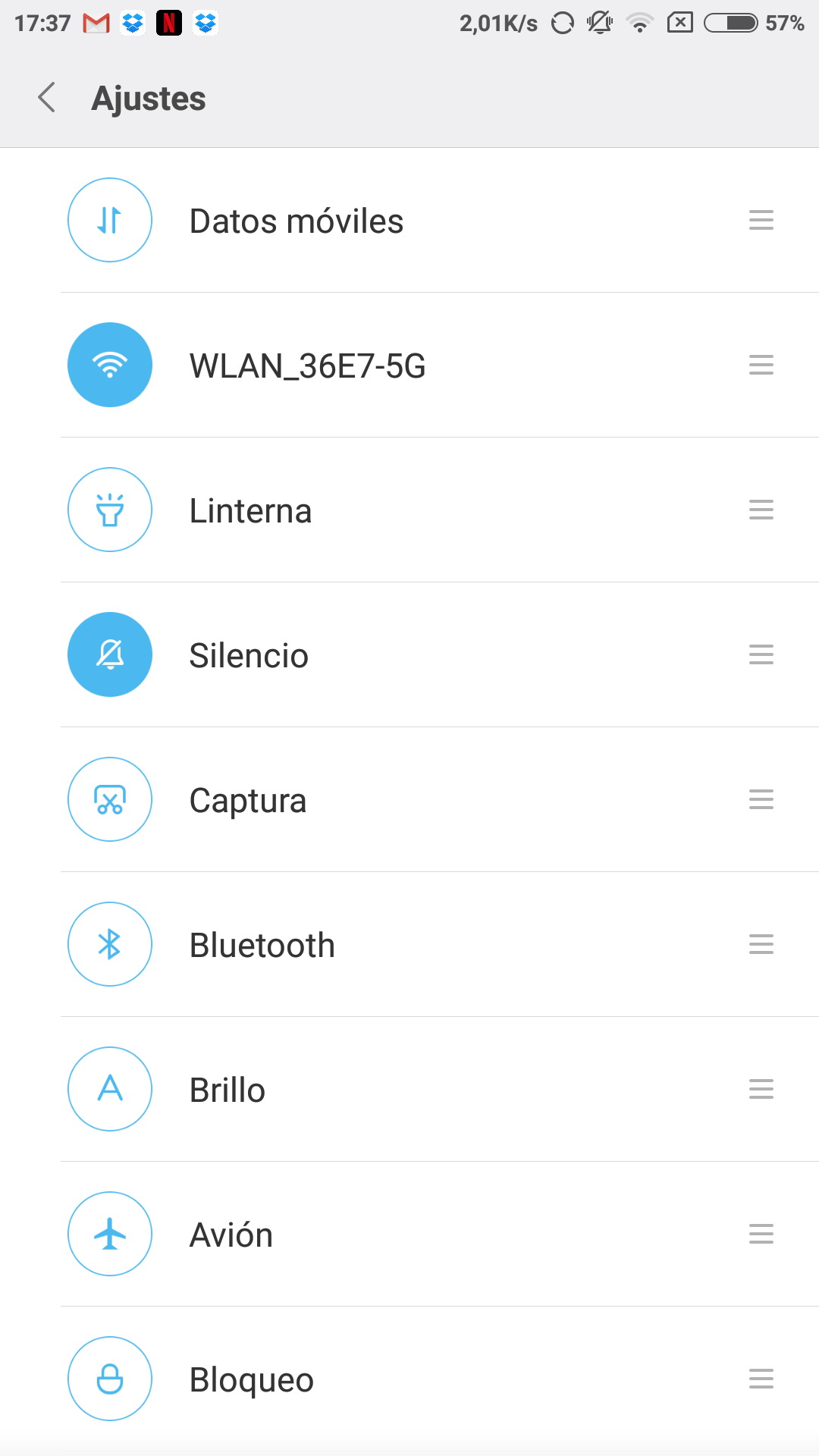Tap the reorder handle for Linterna

pos(761,510)
